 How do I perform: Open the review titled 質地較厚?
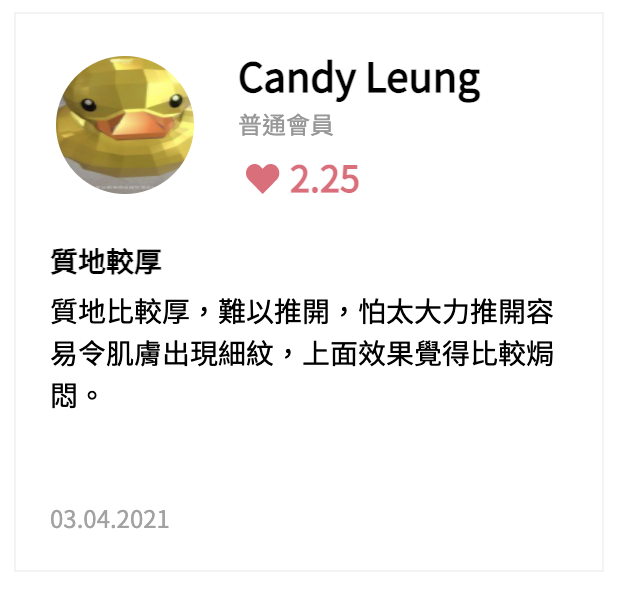(106, 262)
